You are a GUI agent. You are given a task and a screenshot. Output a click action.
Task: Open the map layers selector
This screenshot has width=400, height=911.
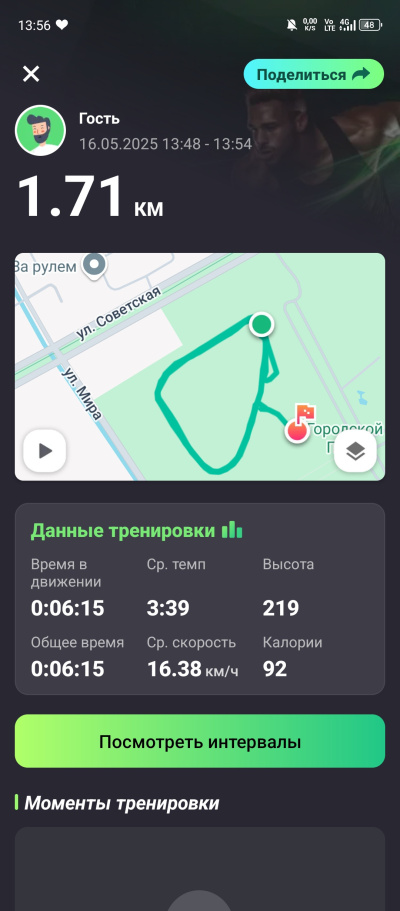coord(355,451)
